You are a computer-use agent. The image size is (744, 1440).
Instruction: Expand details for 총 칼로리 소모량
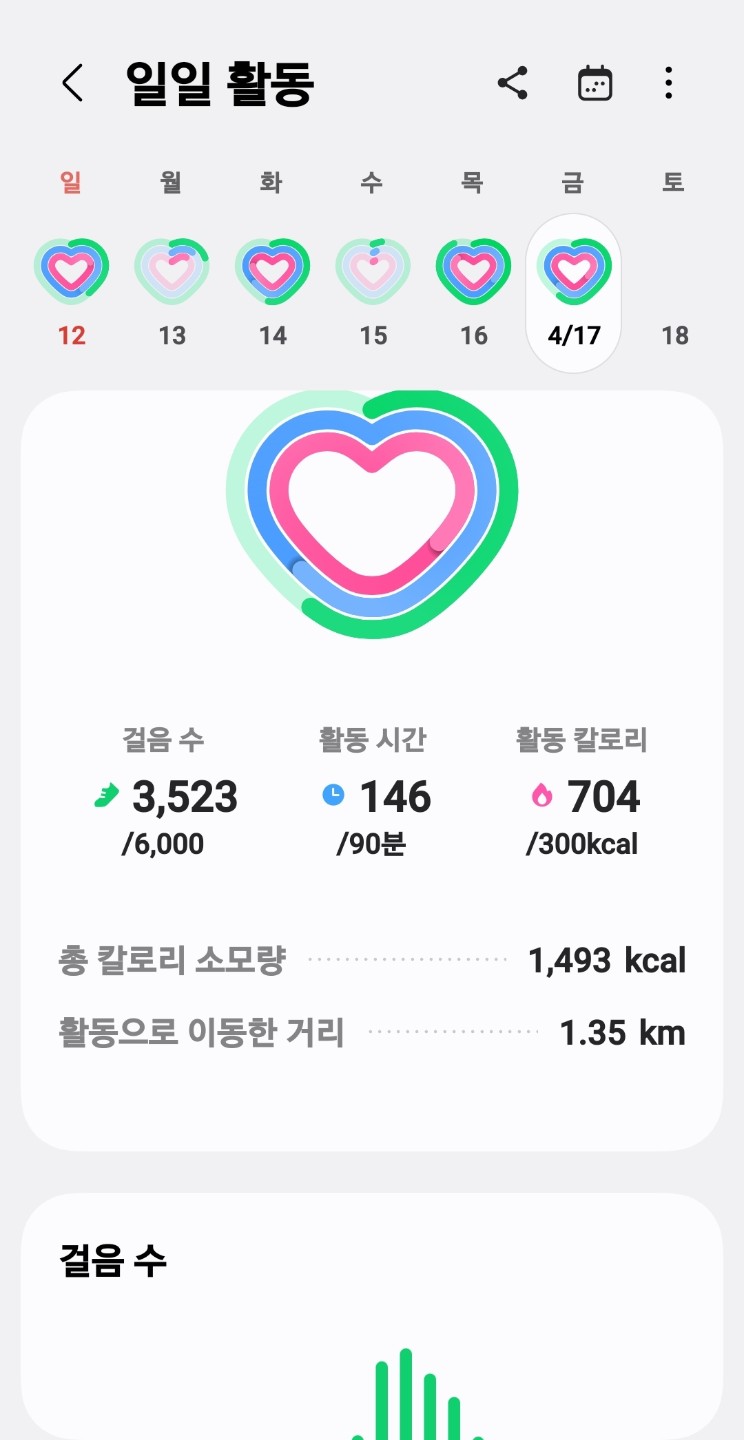pyautogui.click(x=372, y=959)
